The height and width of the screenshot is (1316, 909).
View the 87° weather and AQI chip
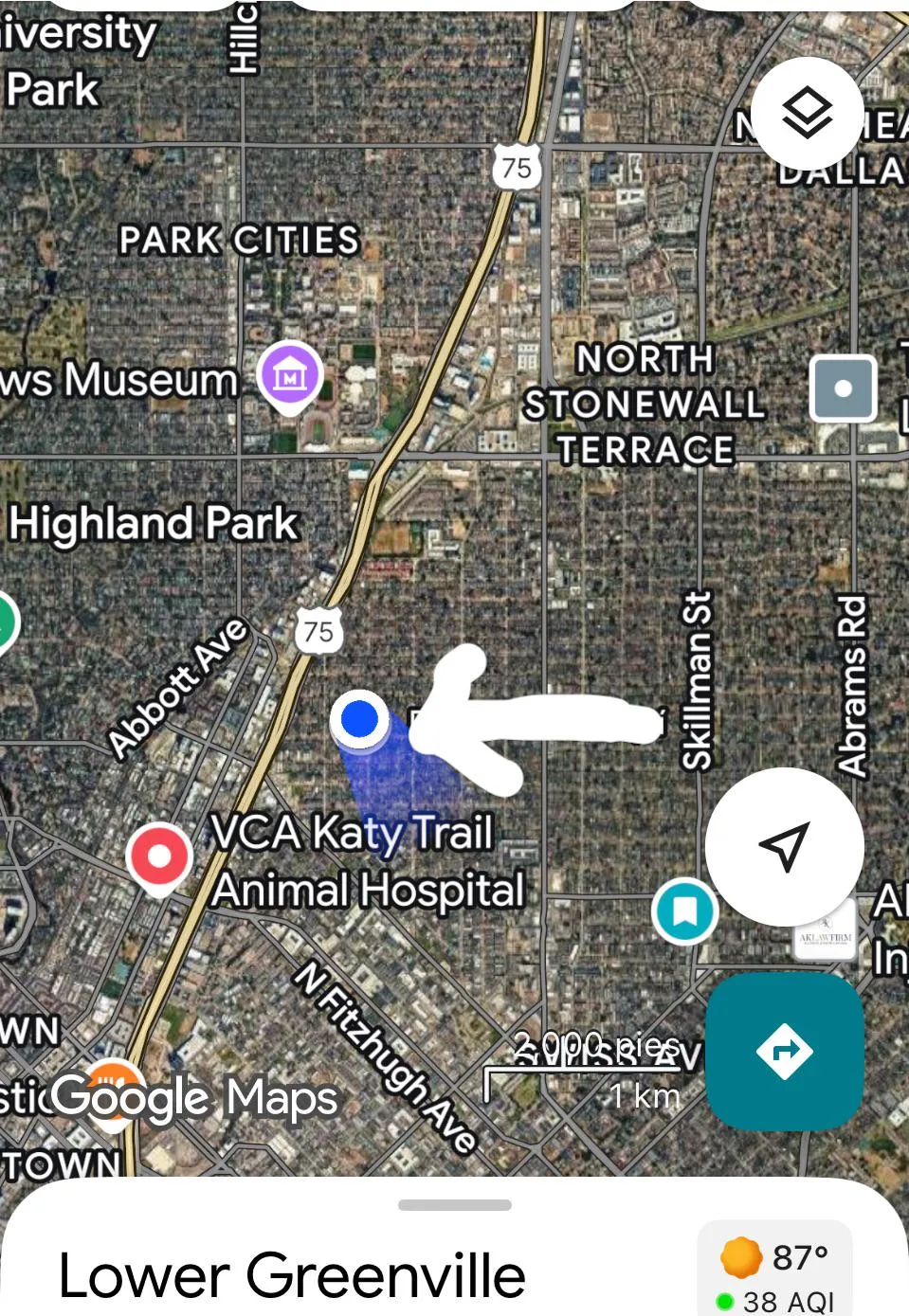[x=775, y=1274]
